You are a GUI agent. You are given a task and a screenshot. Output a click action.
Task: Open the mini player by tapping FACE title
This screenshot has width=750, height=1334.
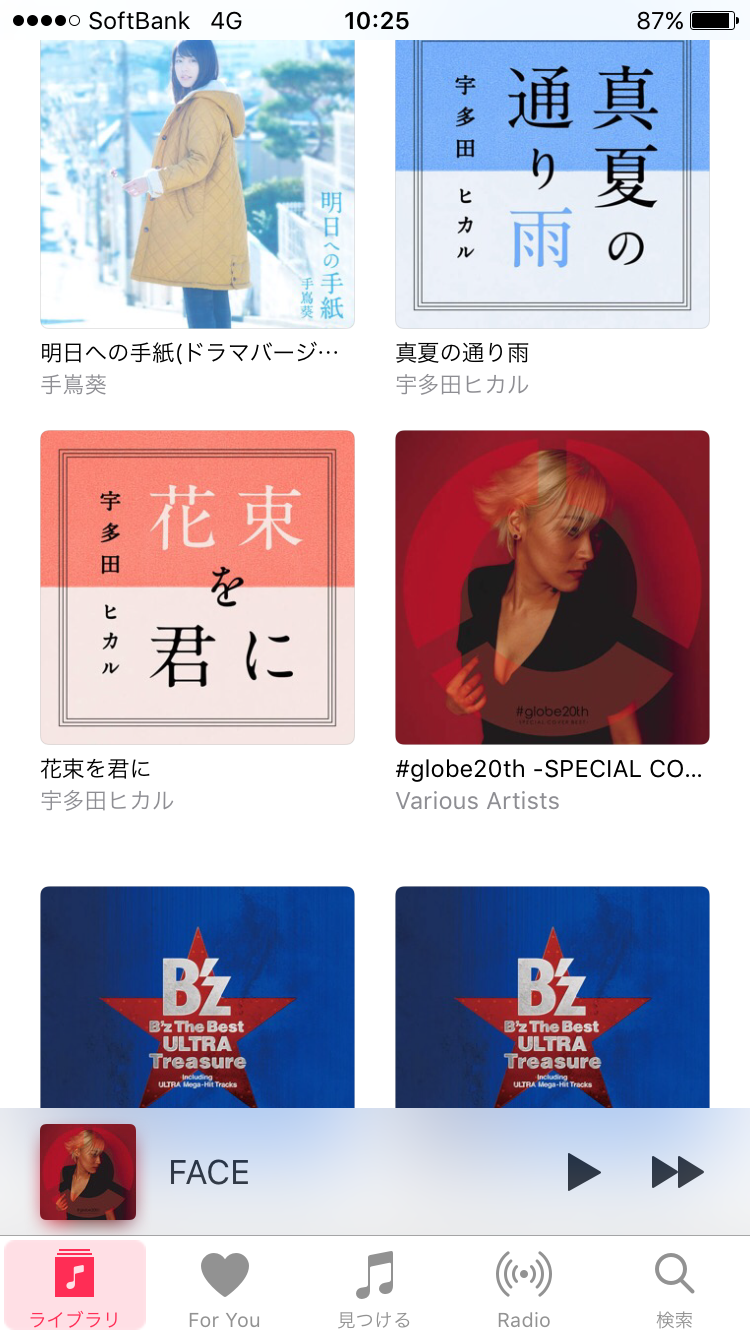coord(208,1172)
